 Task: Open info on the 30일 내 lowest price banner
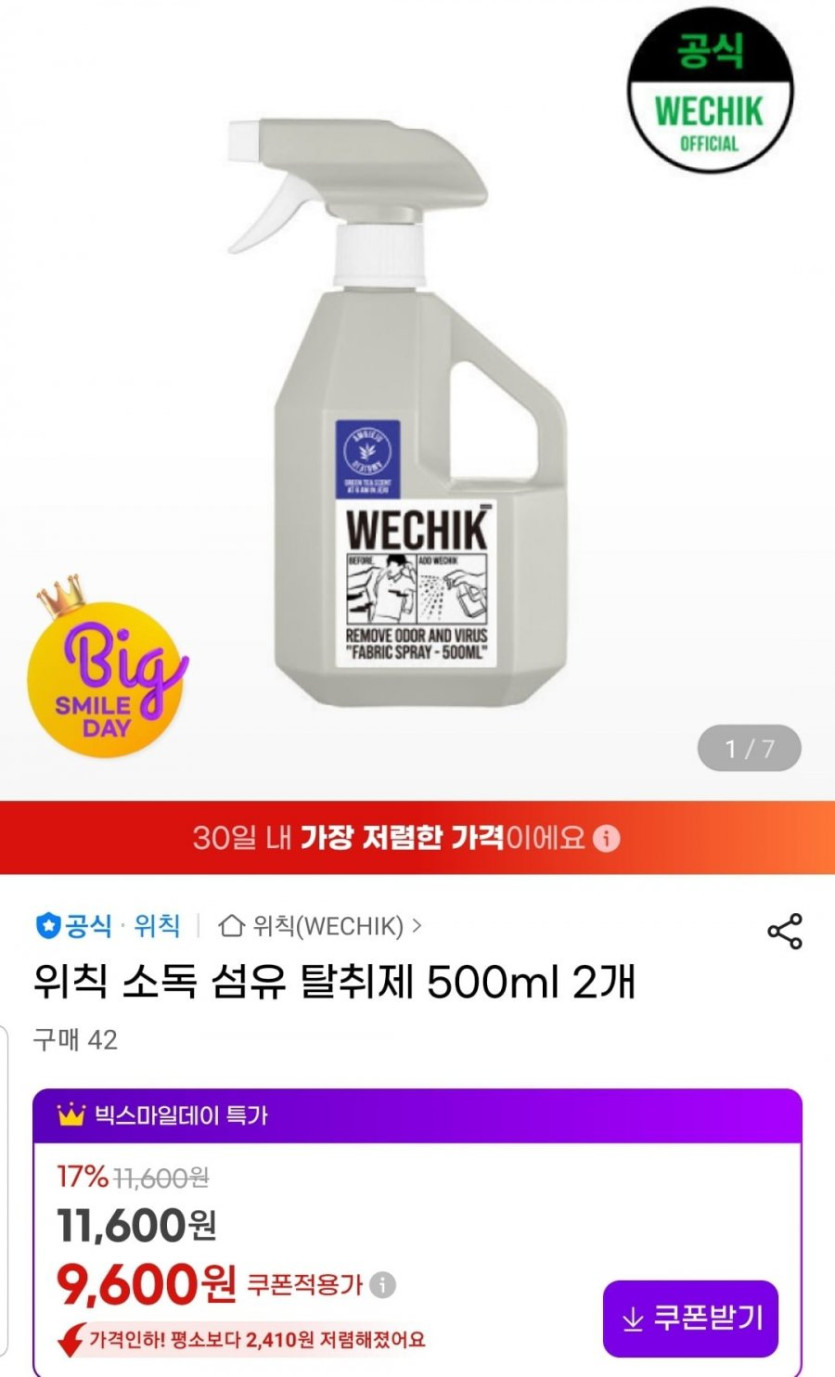[x=606, y=838]
